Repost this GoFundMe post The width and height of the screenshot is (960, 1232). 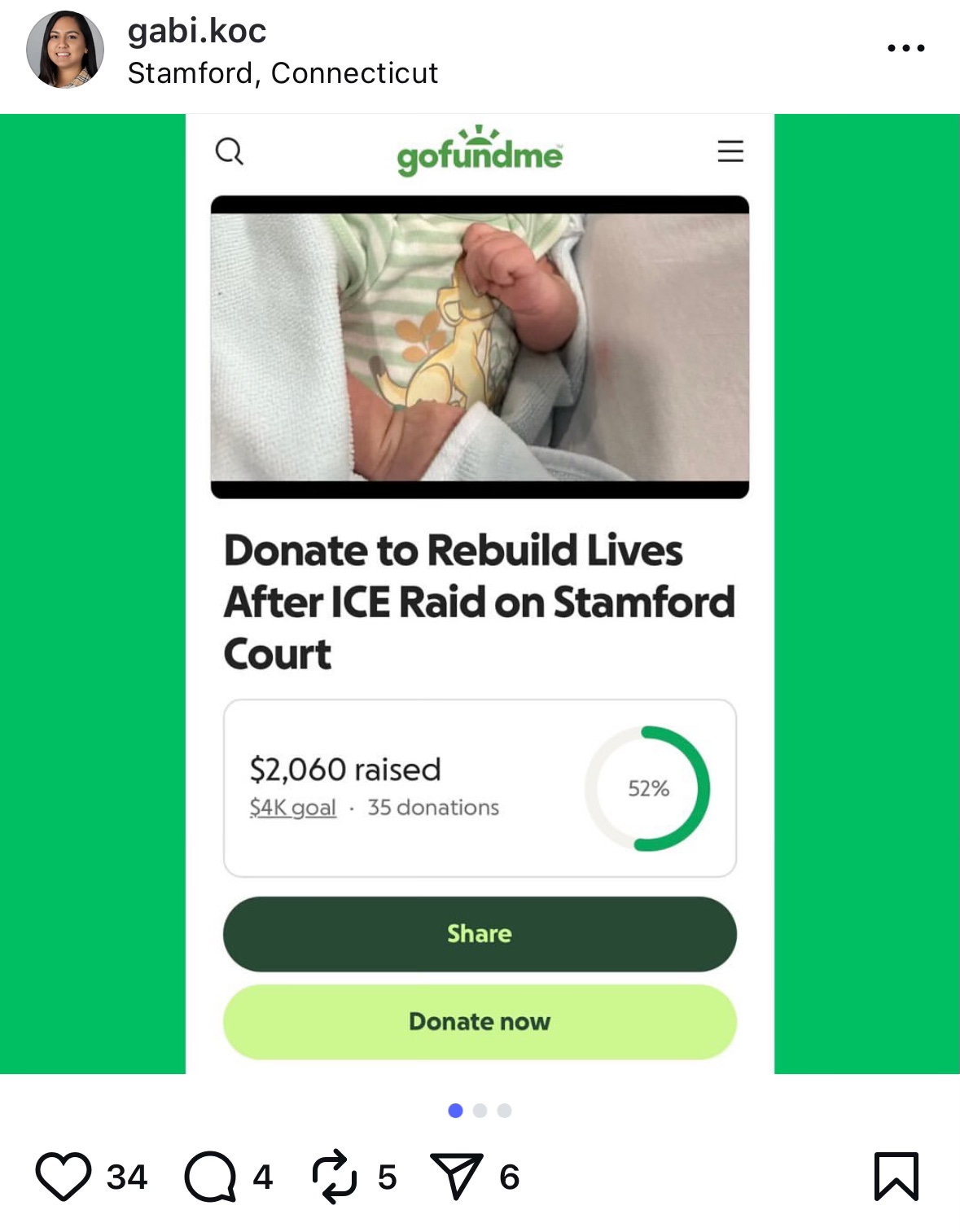pyautogui.click(x=335, y=1177)
